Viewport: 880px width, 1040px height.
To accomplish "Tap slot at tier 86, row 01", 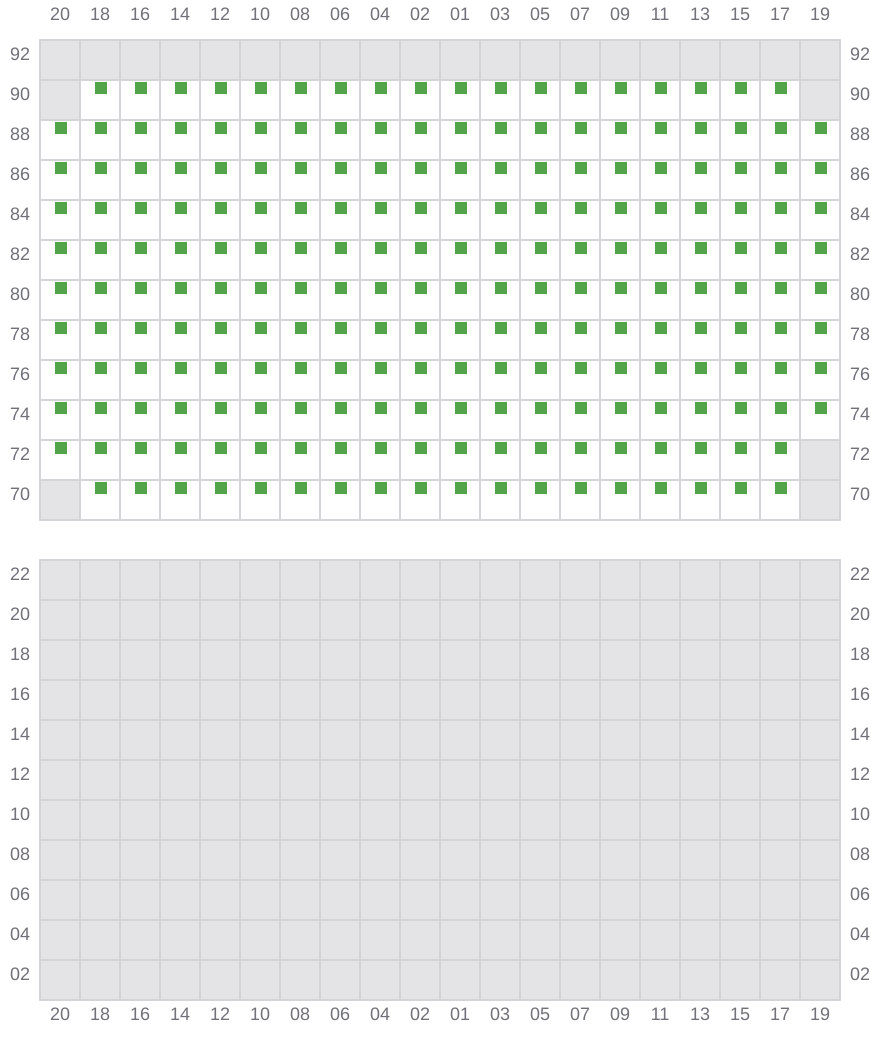I will [460, 180].
